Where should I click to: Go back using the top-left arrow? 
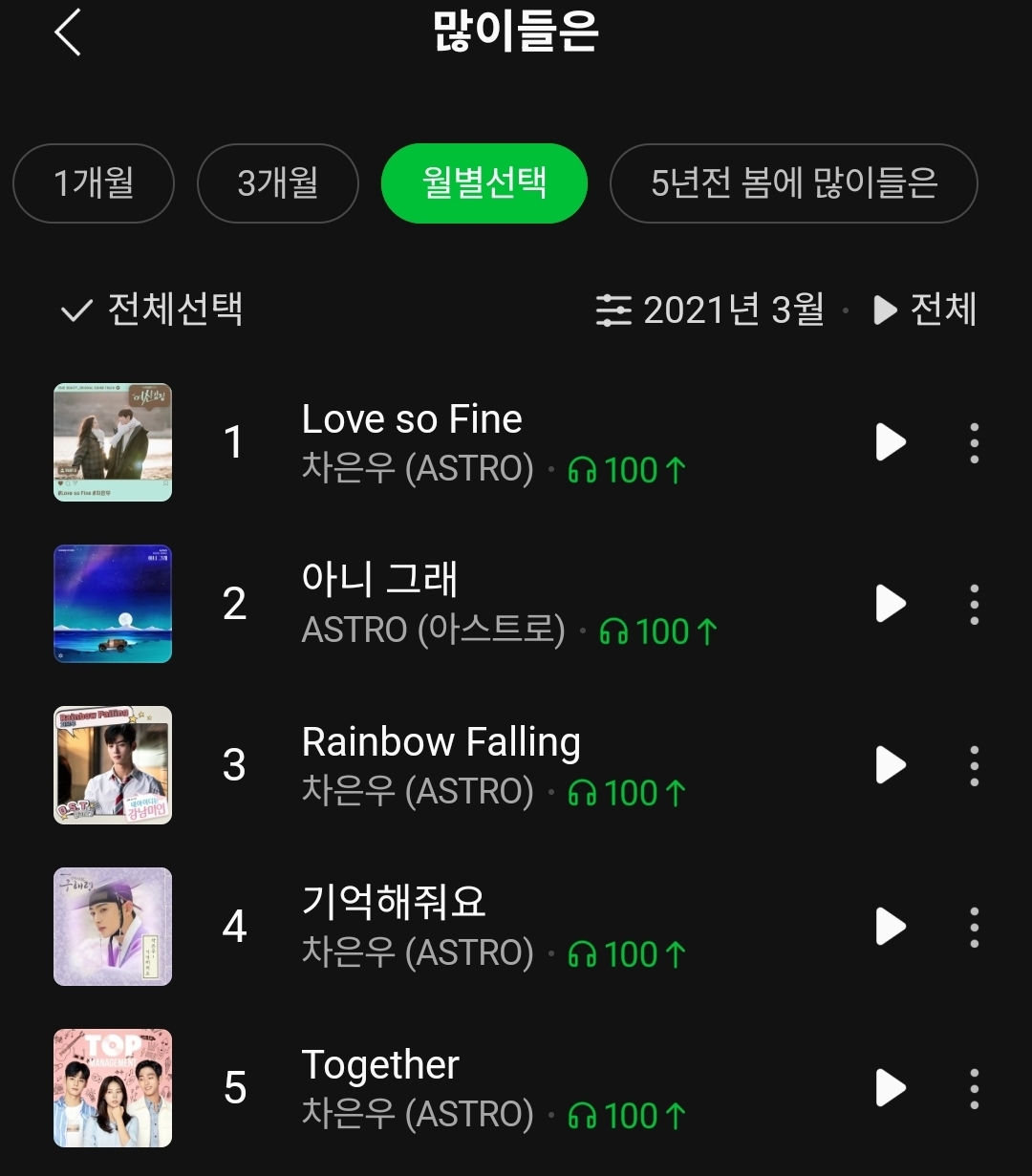(68, 32)
